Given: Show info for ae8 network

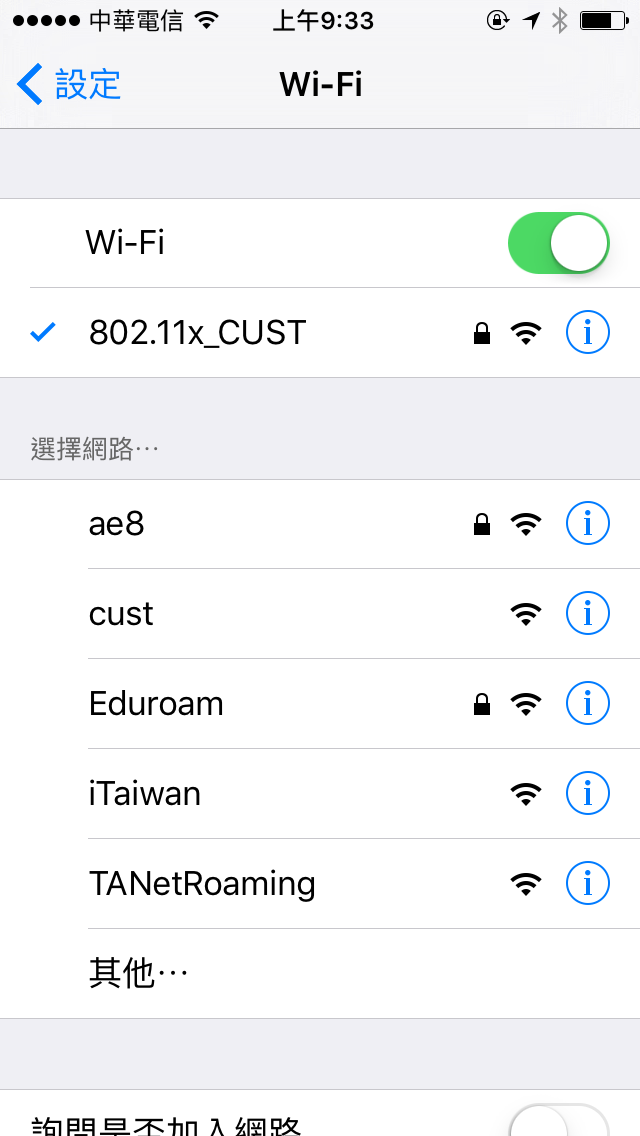Looking at the screenshot, I should (587, 523).
